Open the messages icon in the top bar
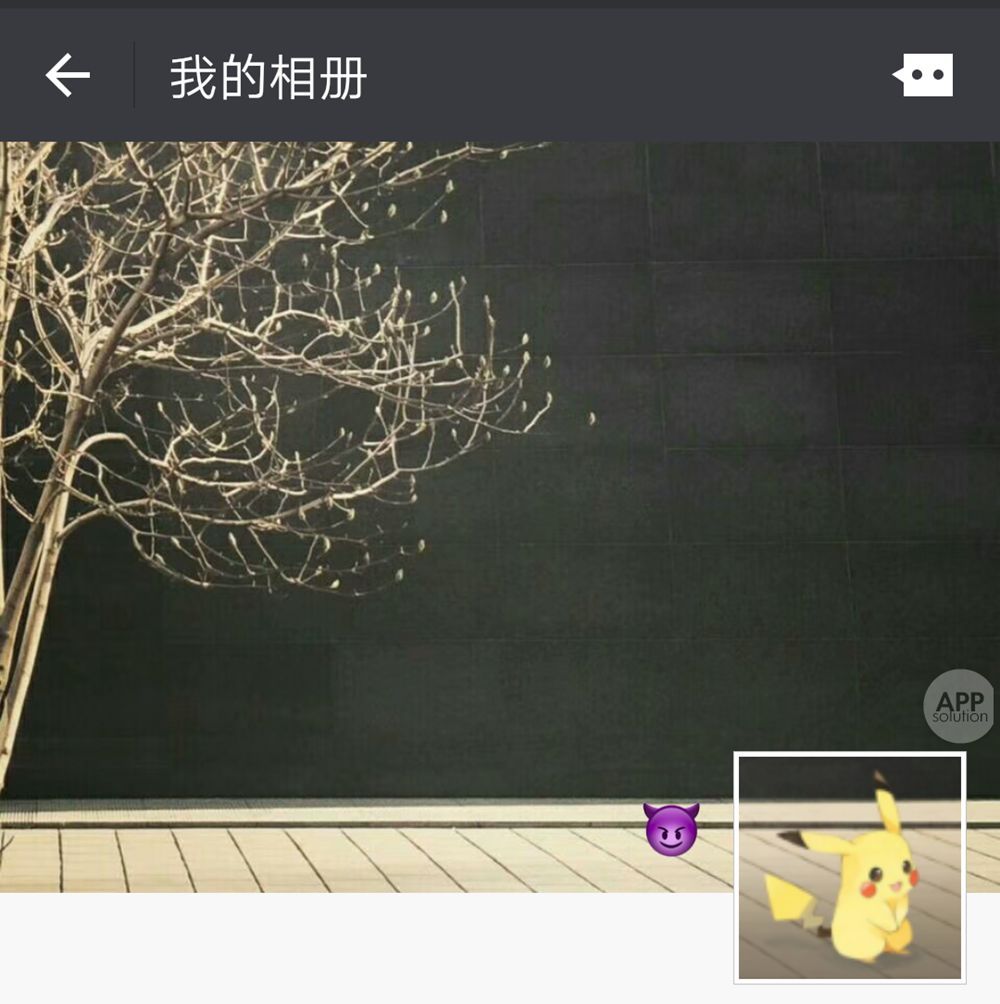Viewport: 1000px width, 1004px height. click(x=924, y=76)
